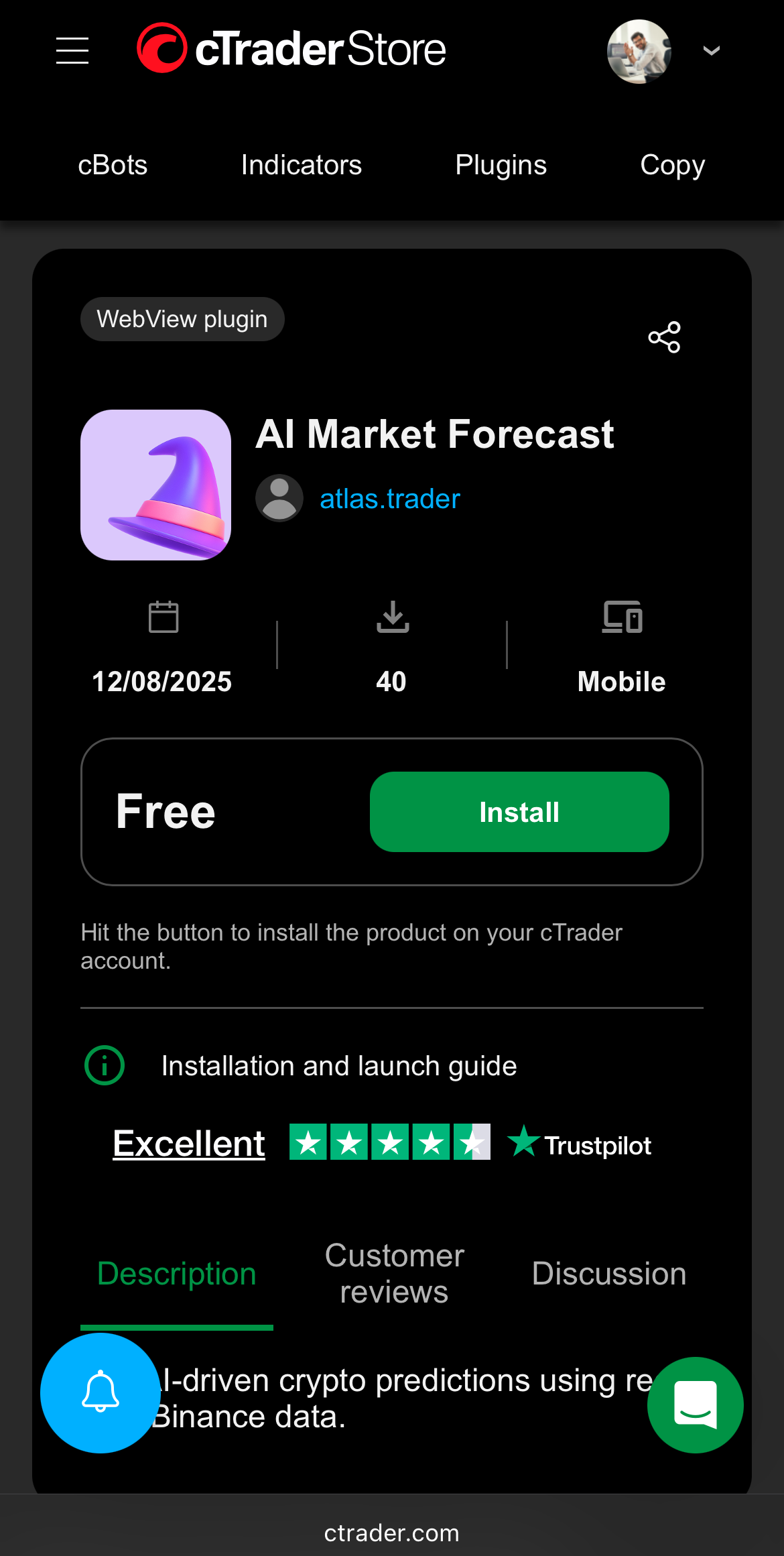View the Discussion tab
Viewport: 784px width, 1556px height.
(608, 1274)
